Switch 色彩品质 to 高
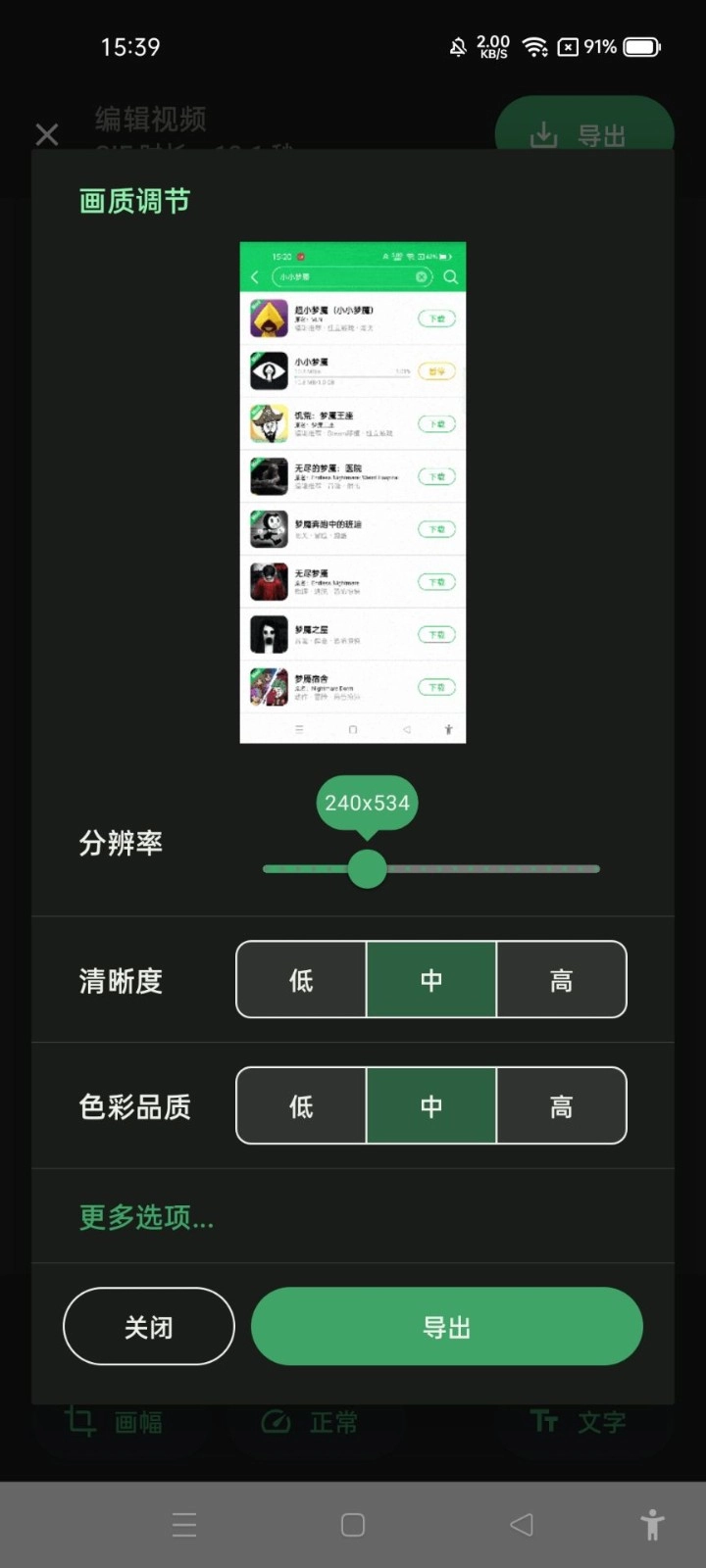Viewport: 706px width, 1568px height. (x=561, y=1105)
